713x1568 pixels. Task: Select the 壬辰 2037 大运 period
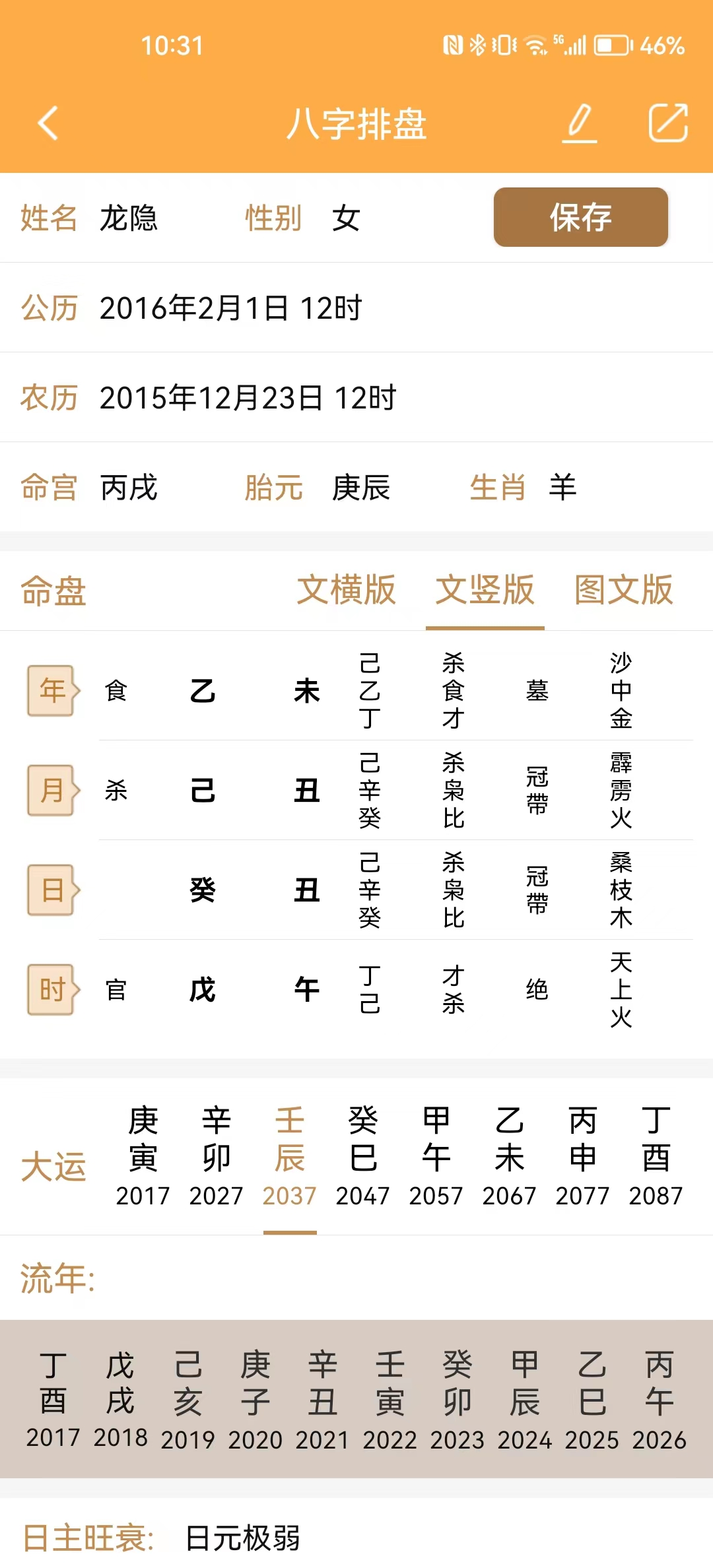289,1157
